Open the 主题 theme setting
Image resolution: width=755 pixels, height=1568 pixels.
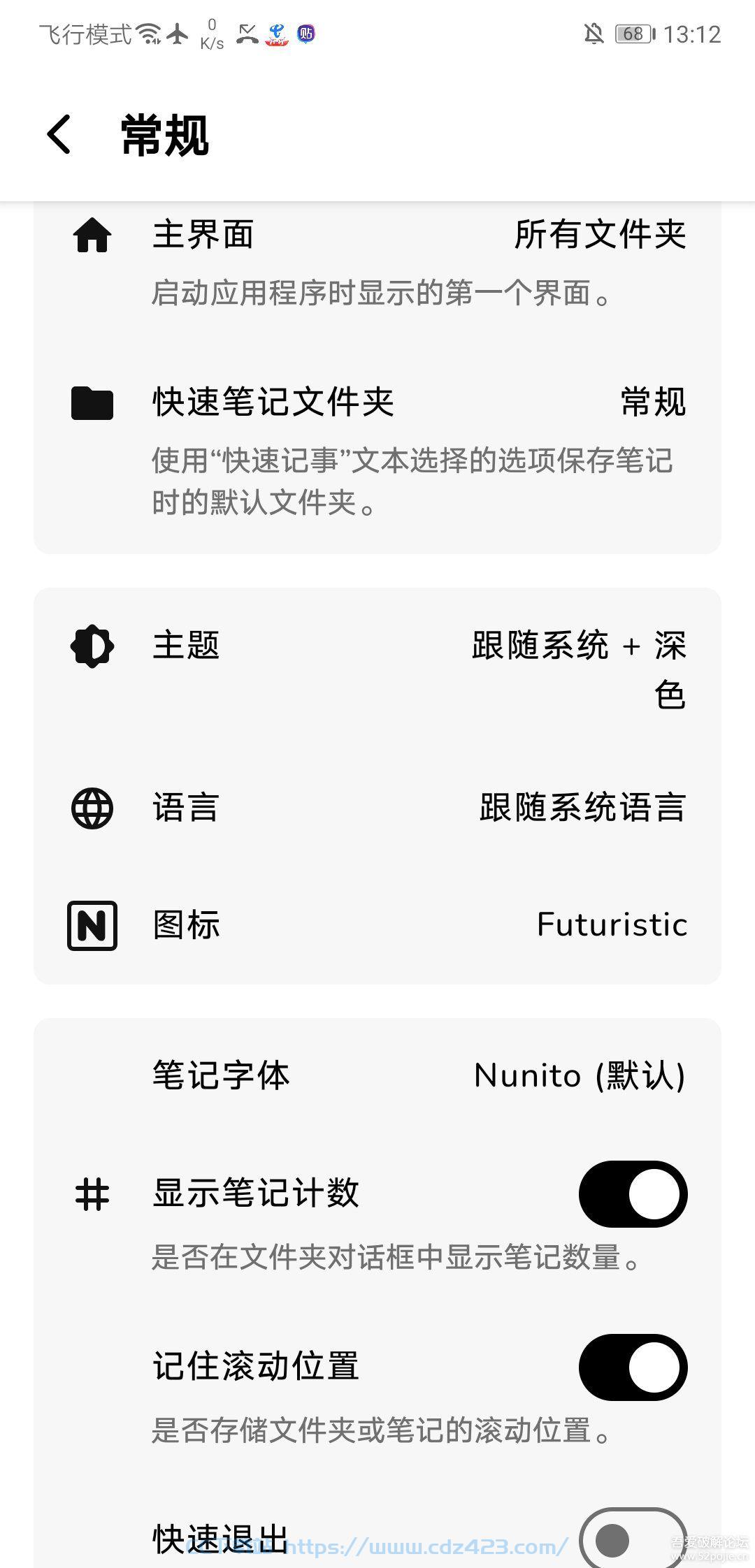(377, 669)
